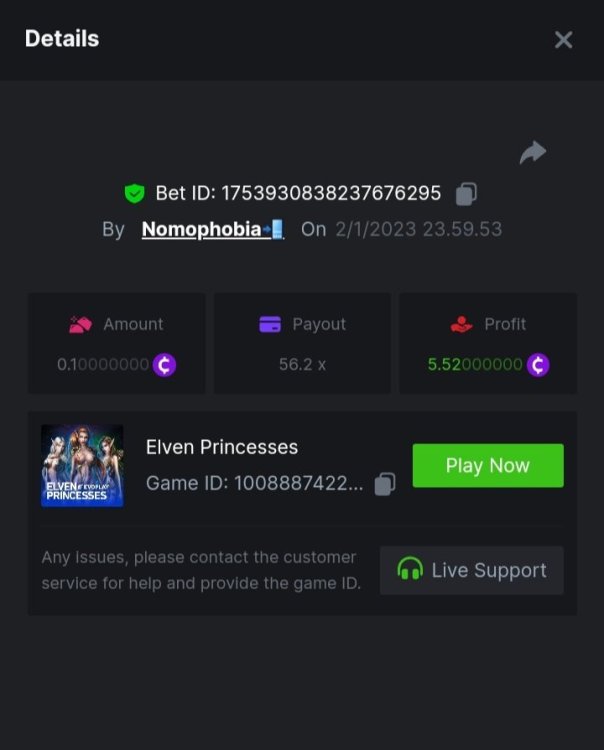The width and height of the screenshot is (604, 750).
Task: Share this bet result
Action: click(x=533, y=152)
